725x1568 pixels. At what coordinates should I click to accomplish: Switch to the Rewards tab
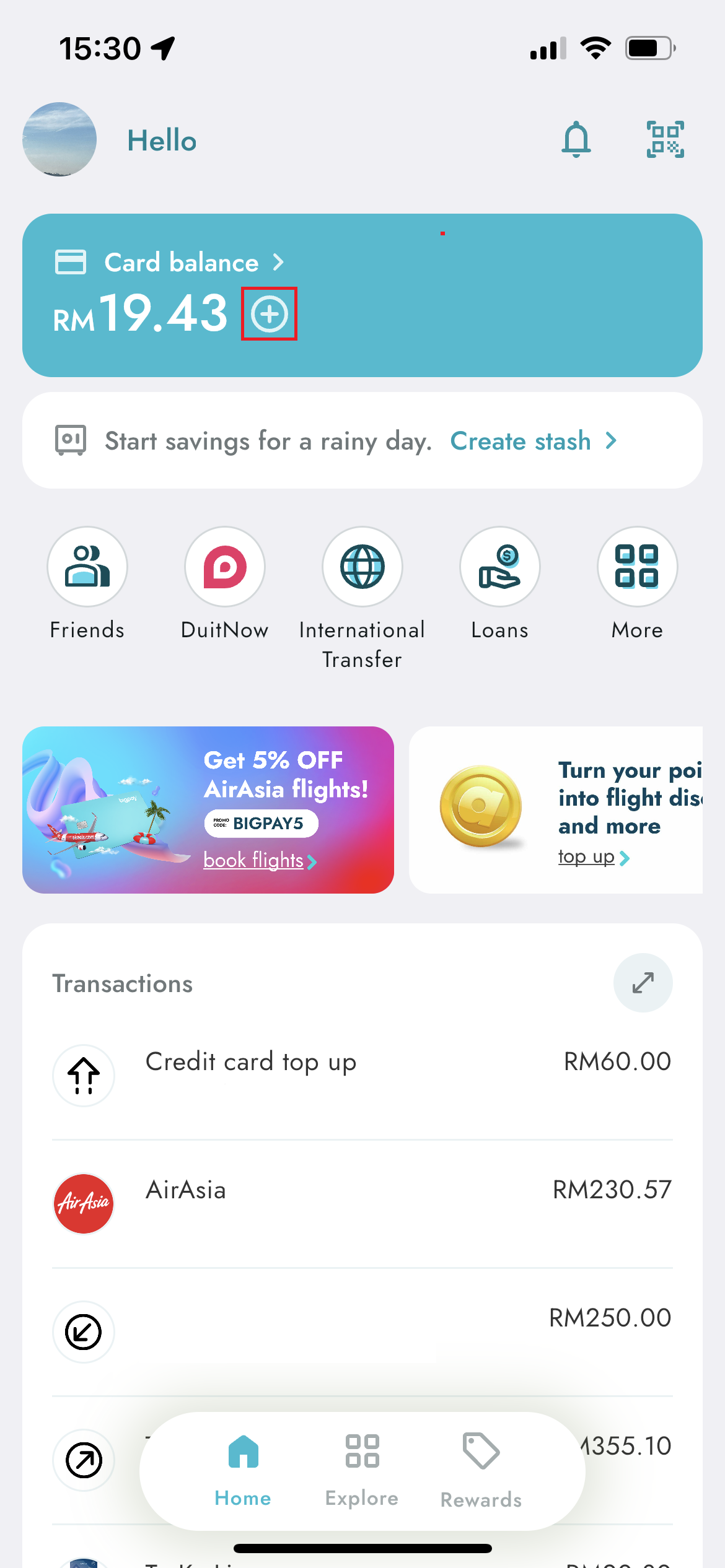(481, 1470)
